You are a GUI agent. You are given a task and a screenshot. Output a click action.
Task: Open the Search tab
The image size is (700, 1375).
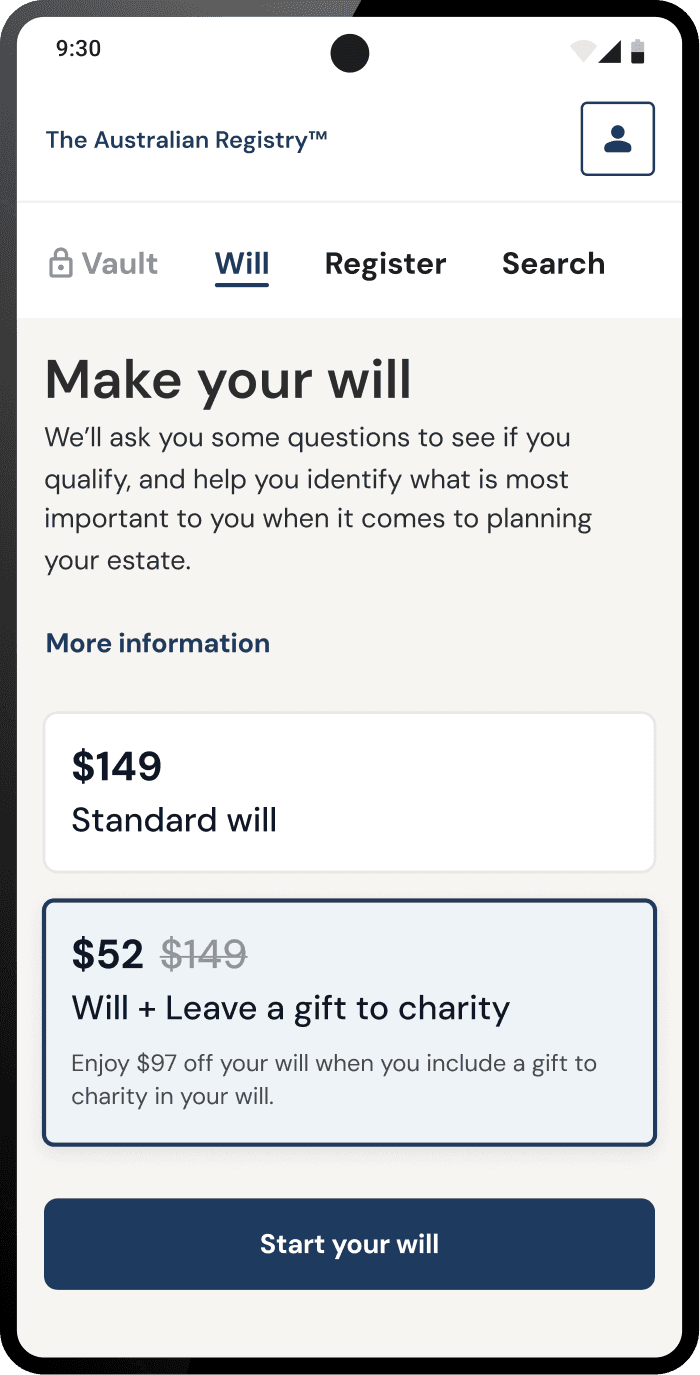click(x=554, y=264)
